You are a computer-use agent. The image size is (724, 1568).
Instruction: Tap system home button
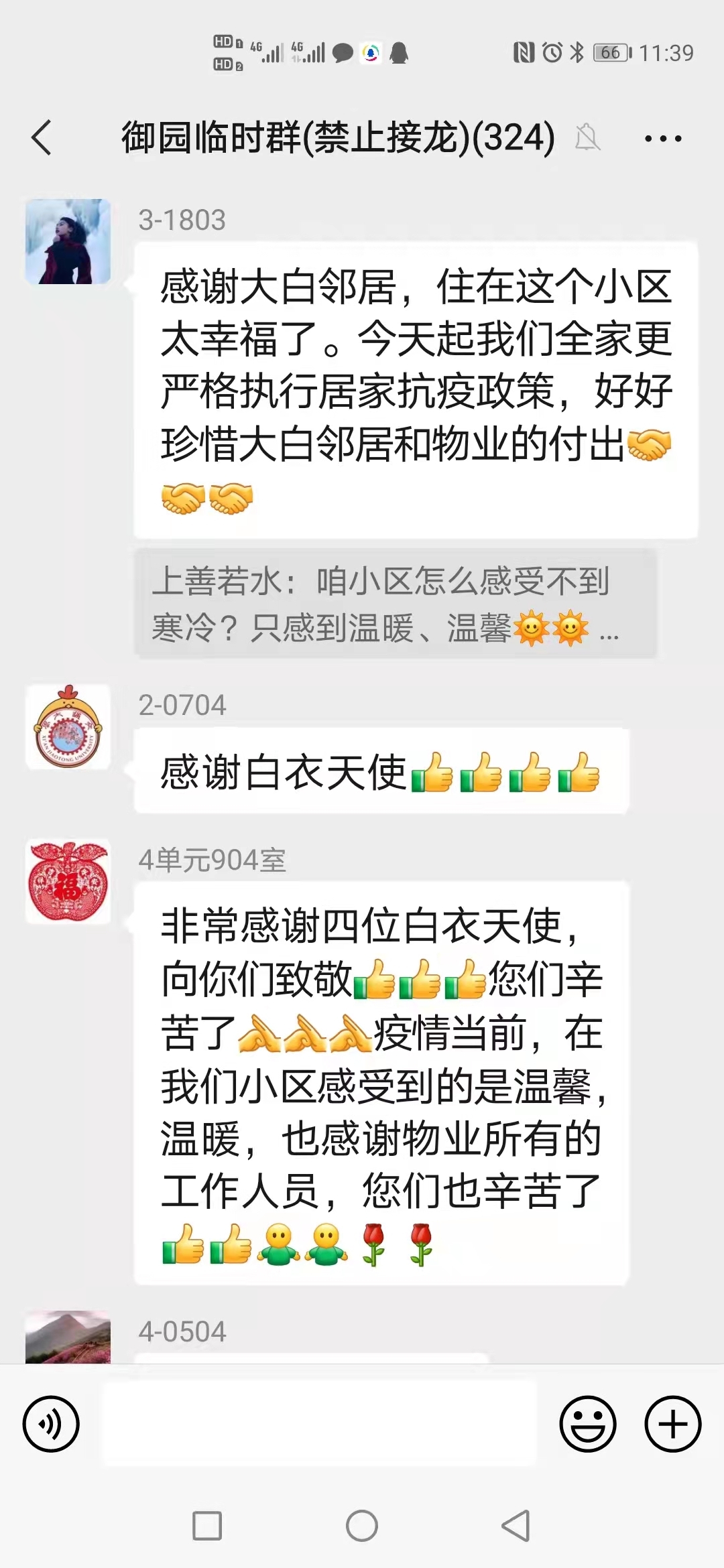[362, 1526]
